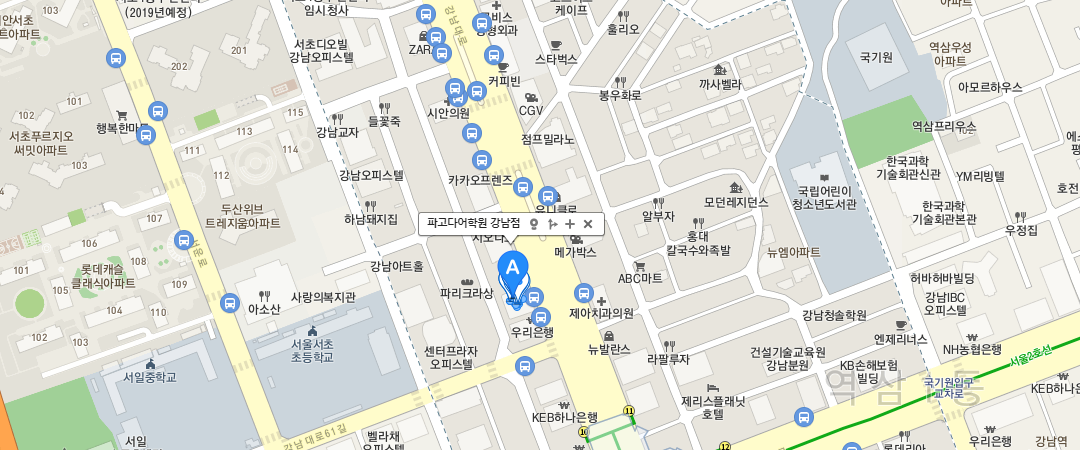Viewport: 1080px width, 450px height.
Task: Close the 파고다어학원 강남점 info bubble
Action: (x=588, y=224)
